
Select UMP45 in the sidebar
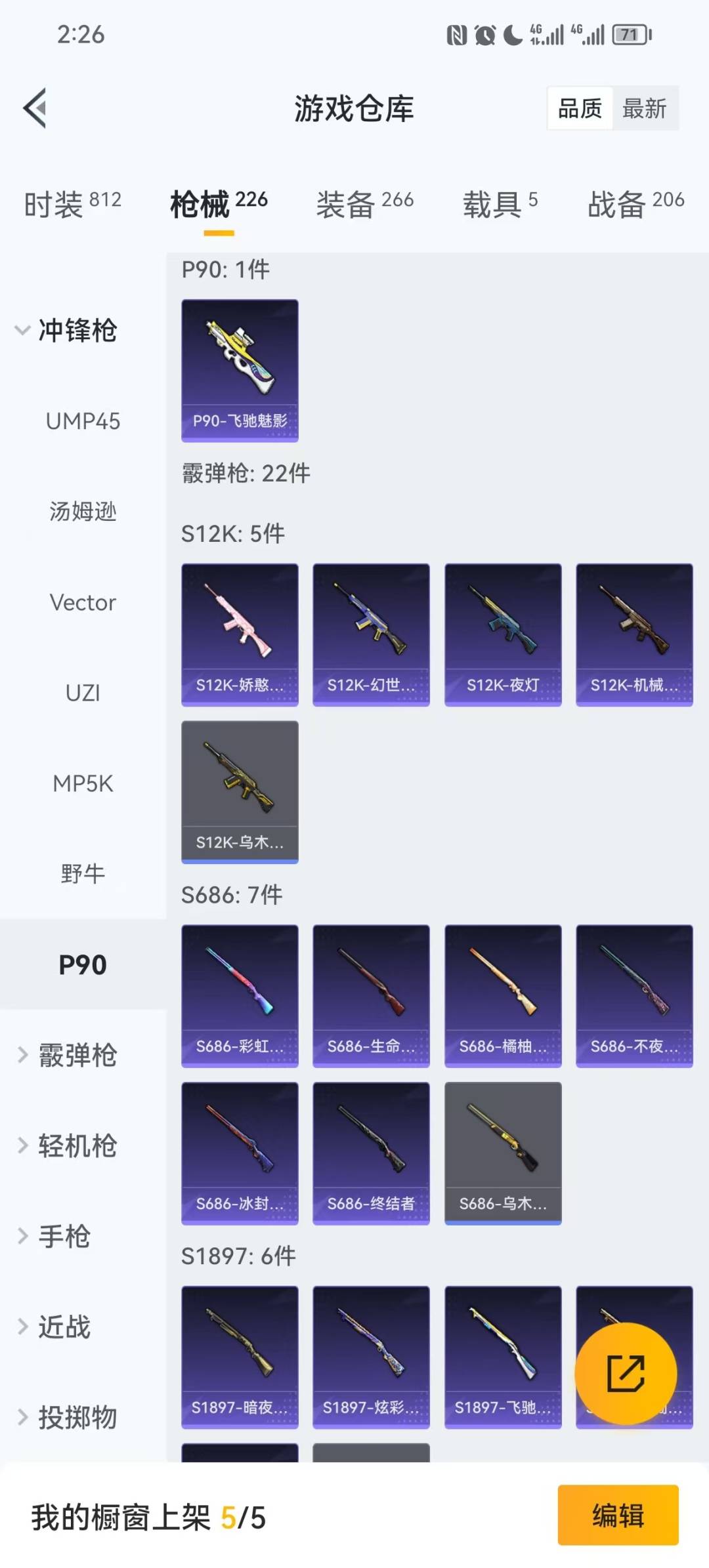[83, 421]
